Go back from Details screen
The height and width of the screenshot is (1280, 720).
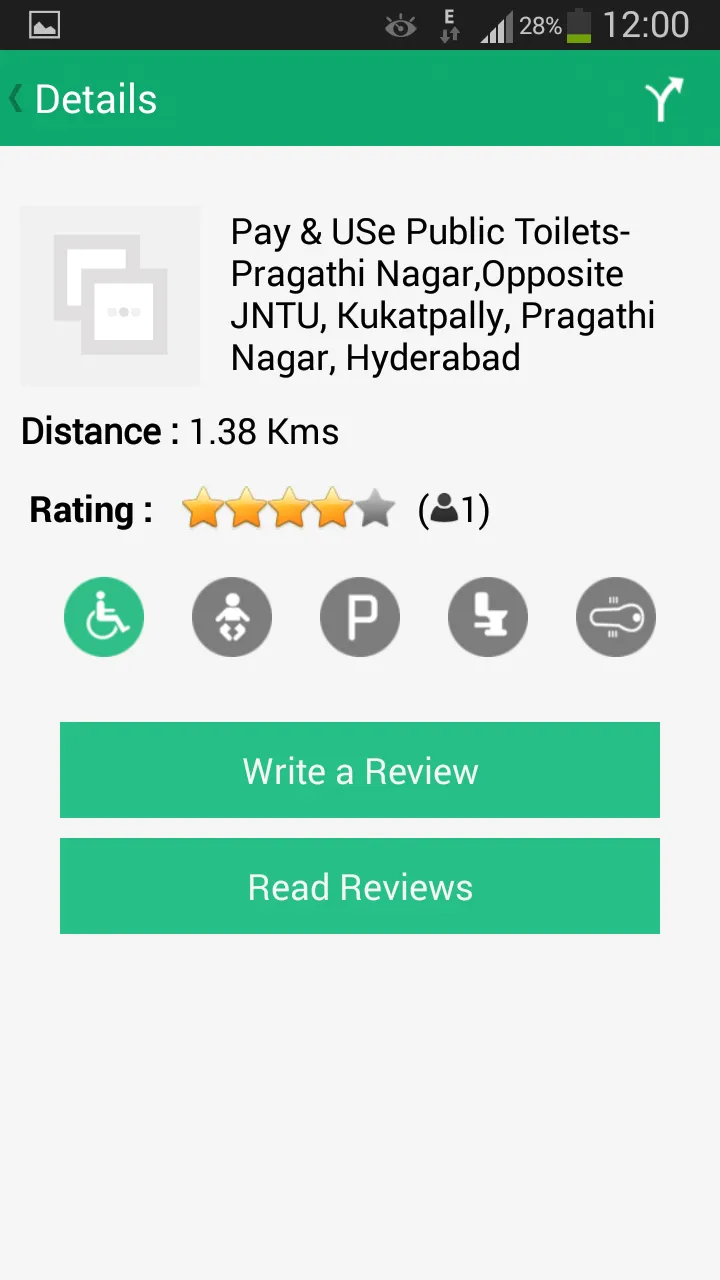coord(80,99)
